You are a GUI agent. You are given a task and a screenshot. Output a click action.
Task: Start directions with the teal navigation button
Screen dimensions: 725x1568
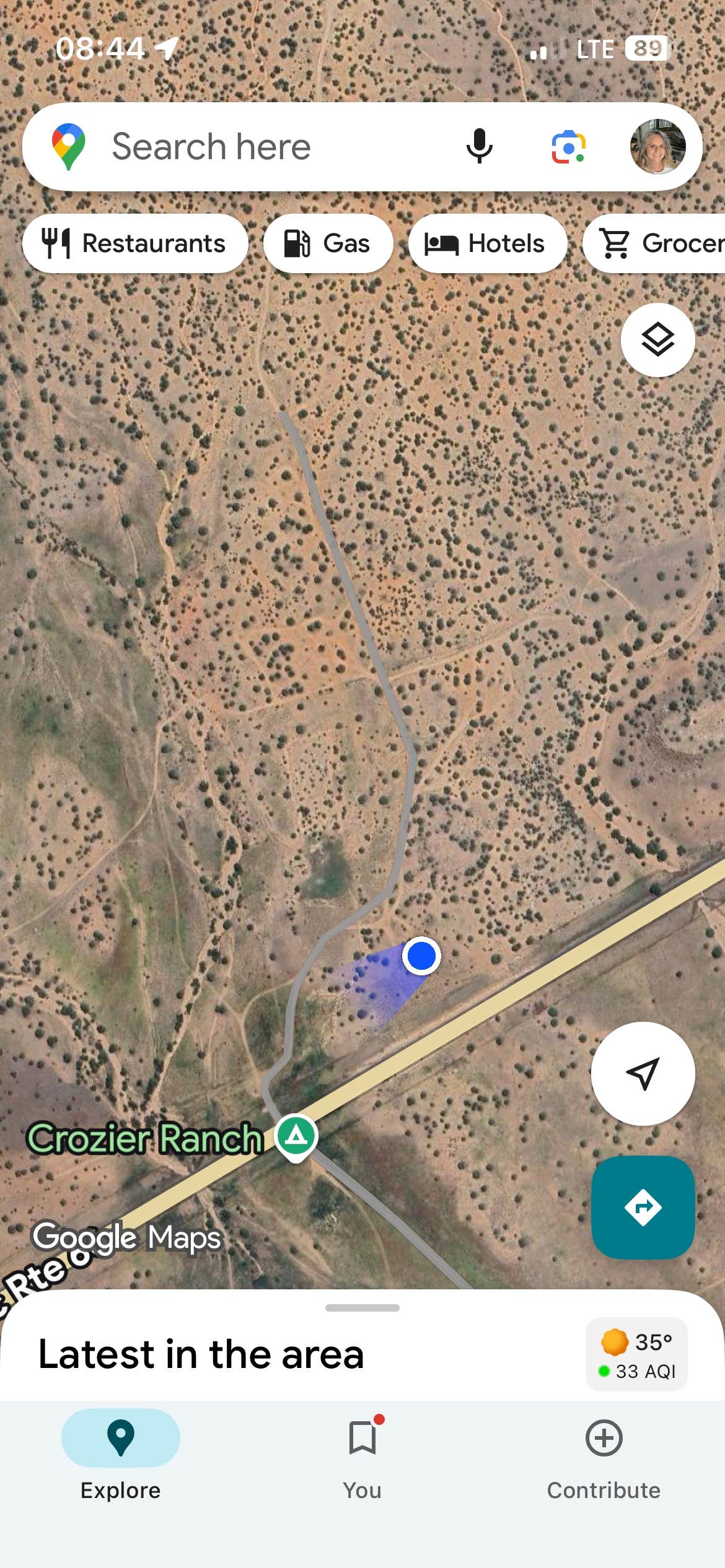643,1206
